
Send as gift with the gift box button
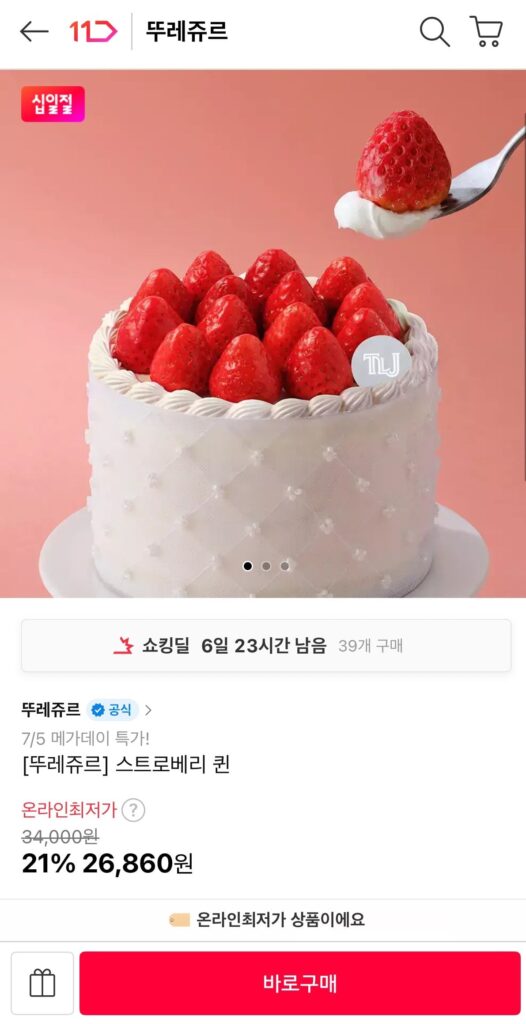[42, 983]
